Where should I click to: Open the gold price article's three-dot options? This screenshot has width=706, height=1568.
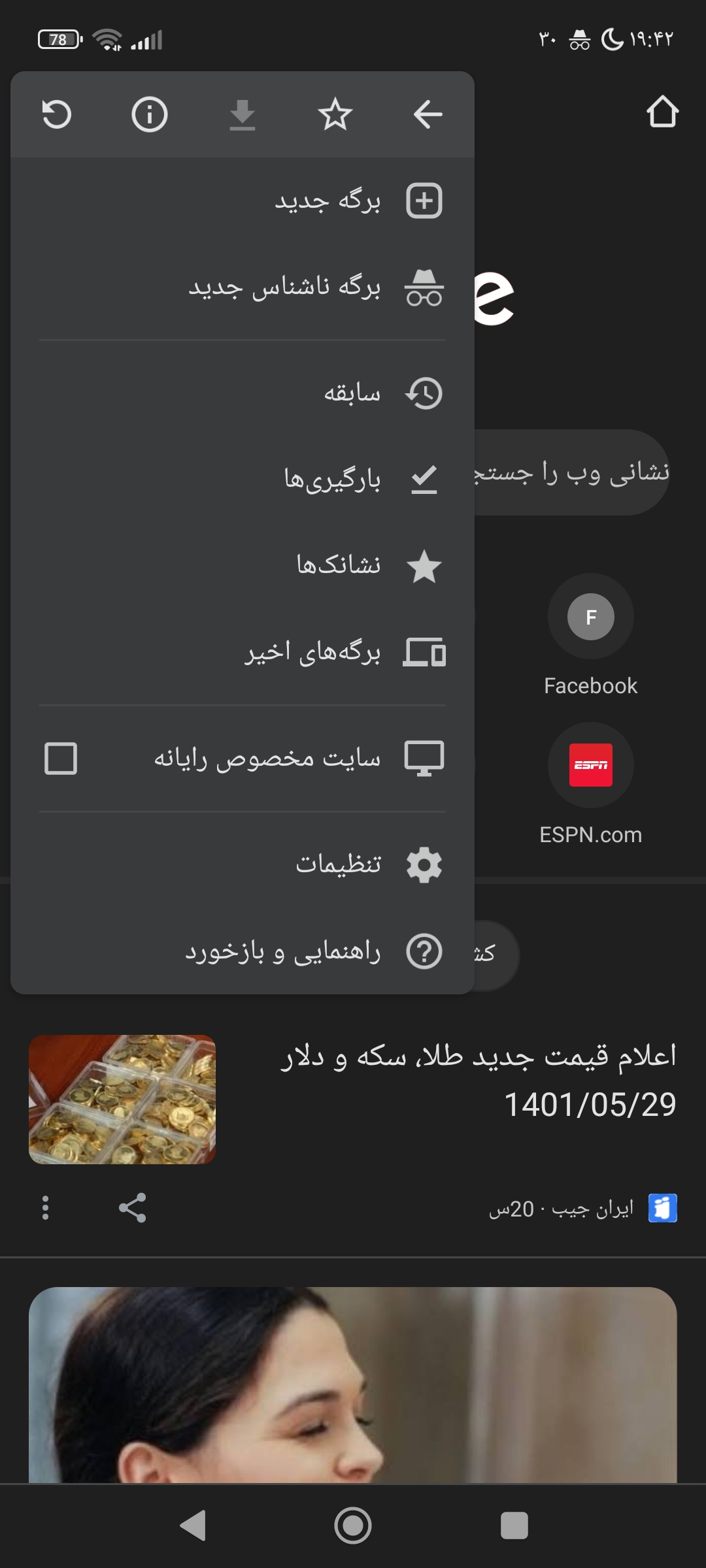coord(45,1208)
